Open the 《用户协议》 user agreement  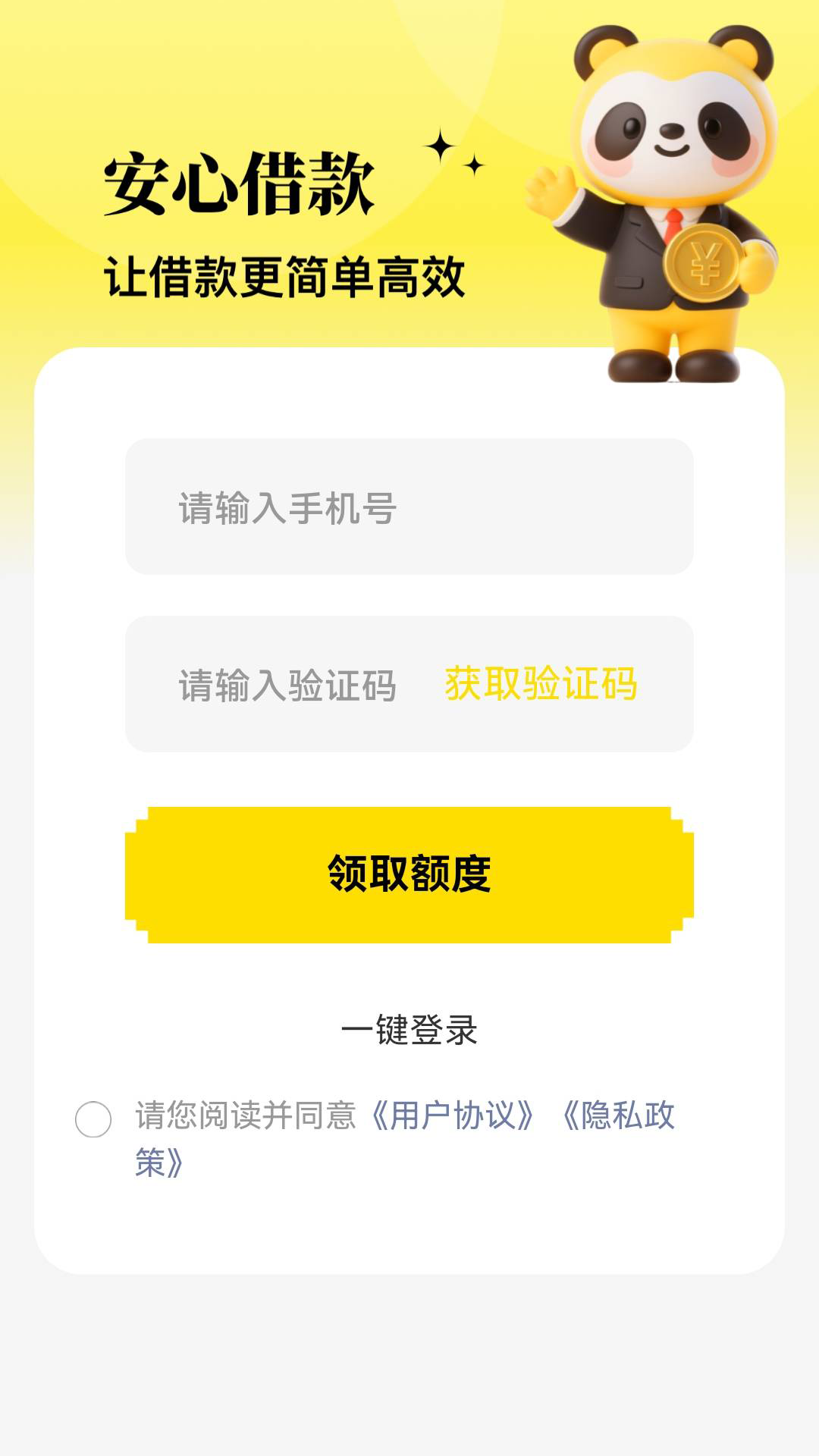coord(455,1112)
